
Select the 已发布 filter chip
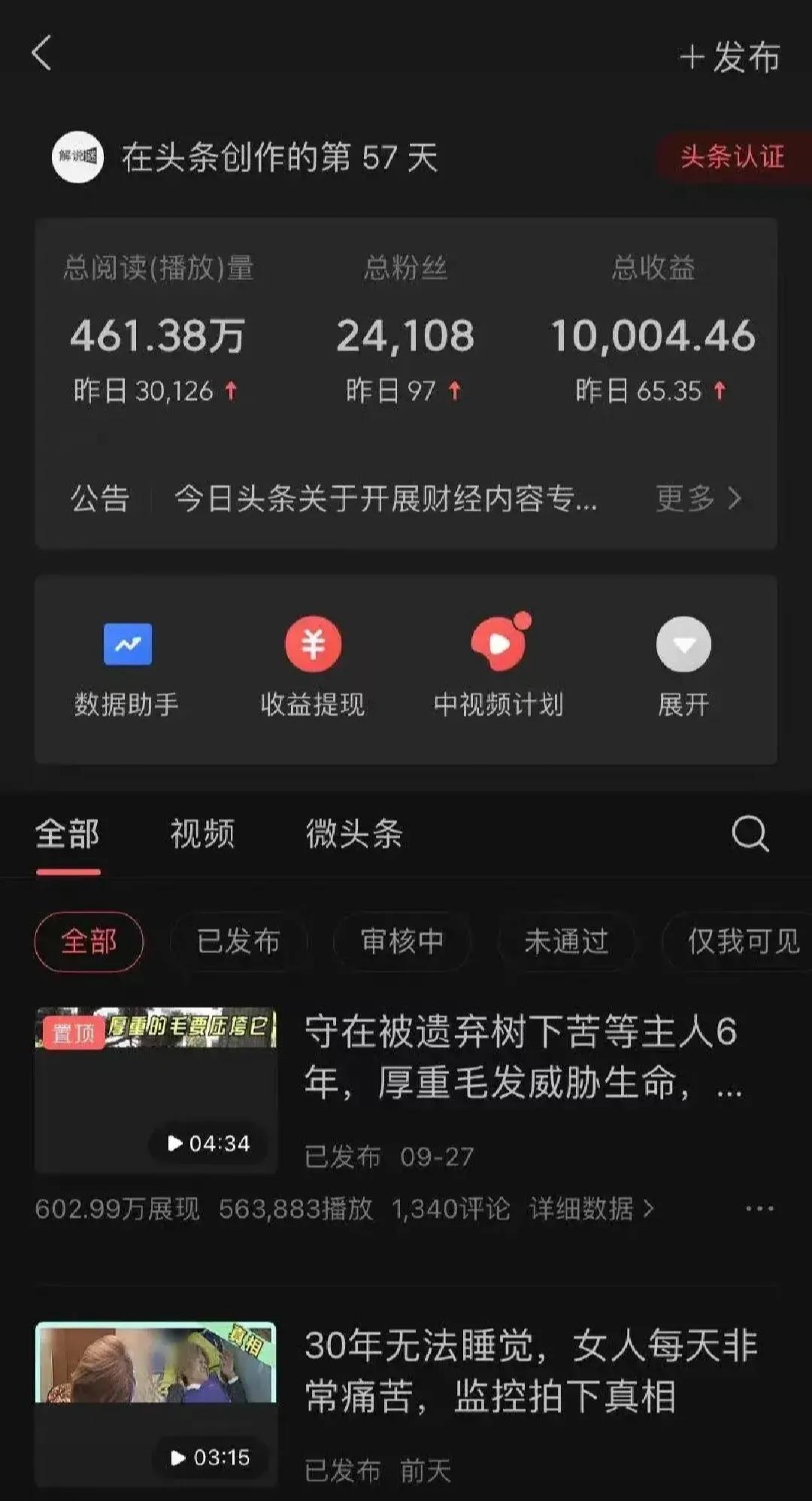click(x=241, y=942)
